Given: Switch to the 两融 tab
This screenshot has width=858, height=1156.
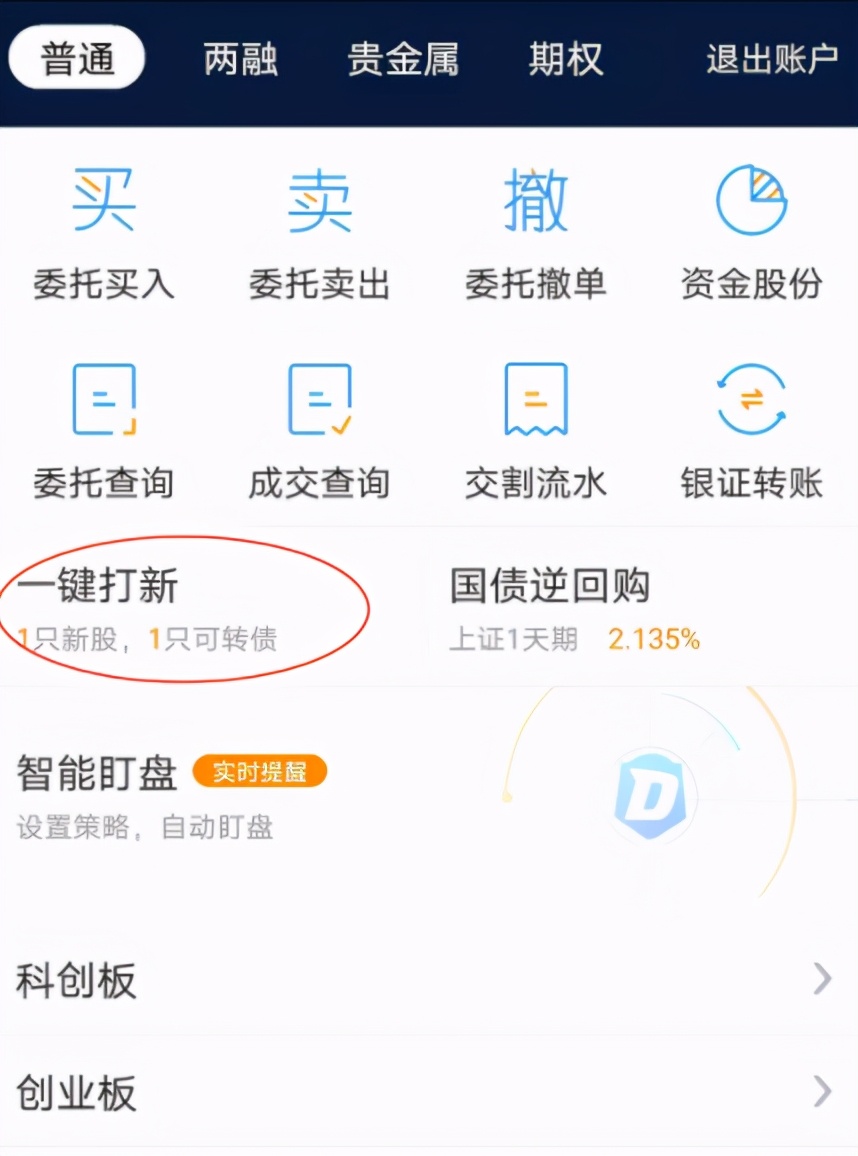Looking at the screenshot, I should (x=240, y=58).
